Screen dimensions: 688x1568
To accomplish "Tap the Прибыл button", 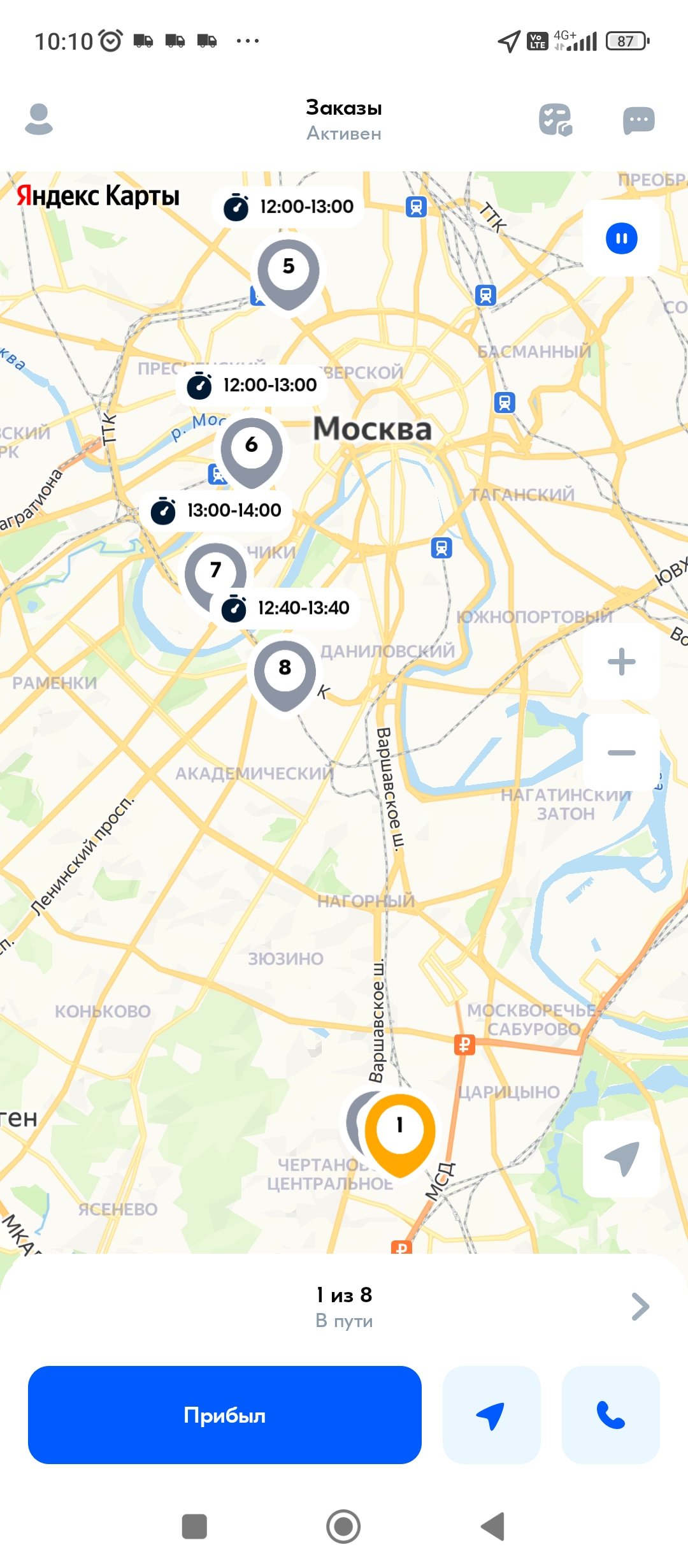I will [225, 1415].
